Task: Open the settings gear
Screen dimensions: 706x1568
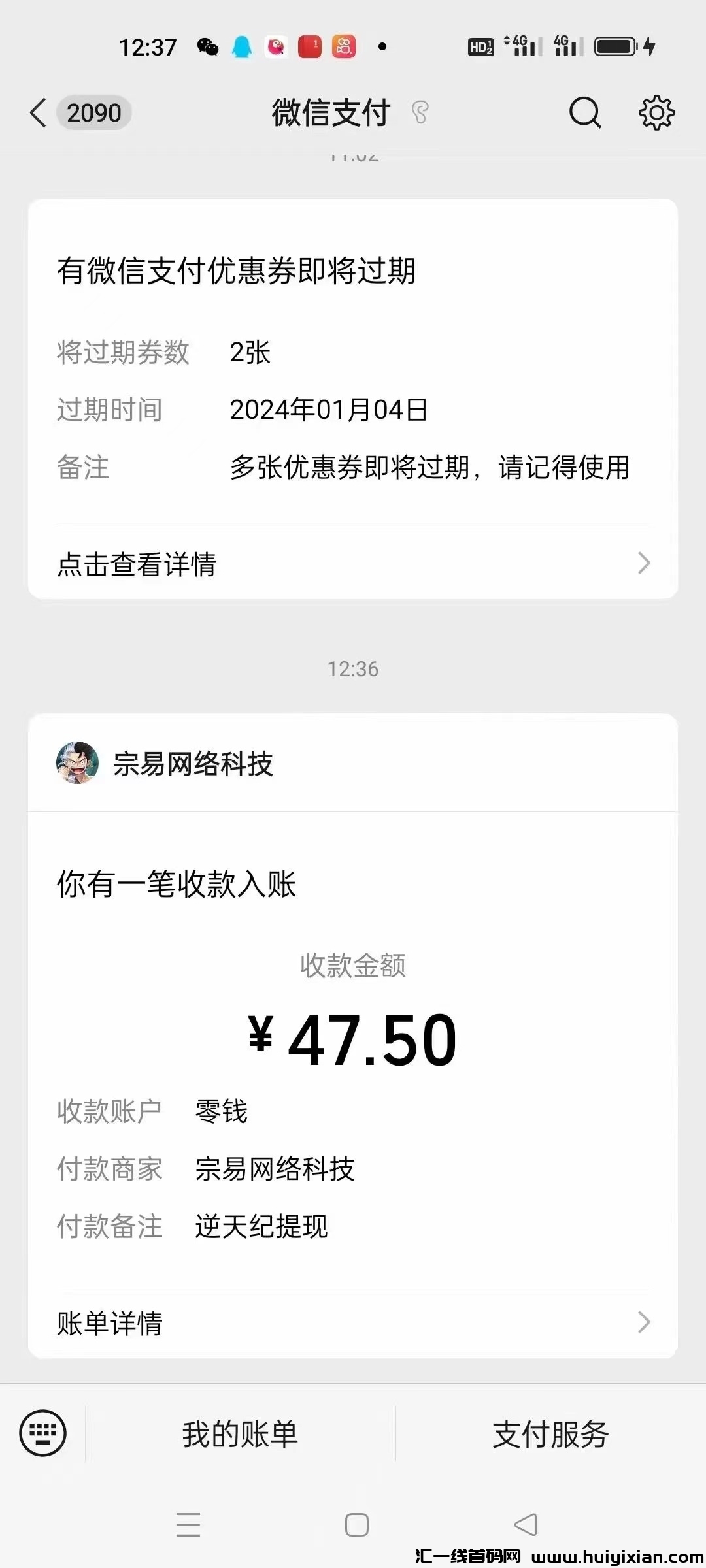Action: click(x=656, y=113)
